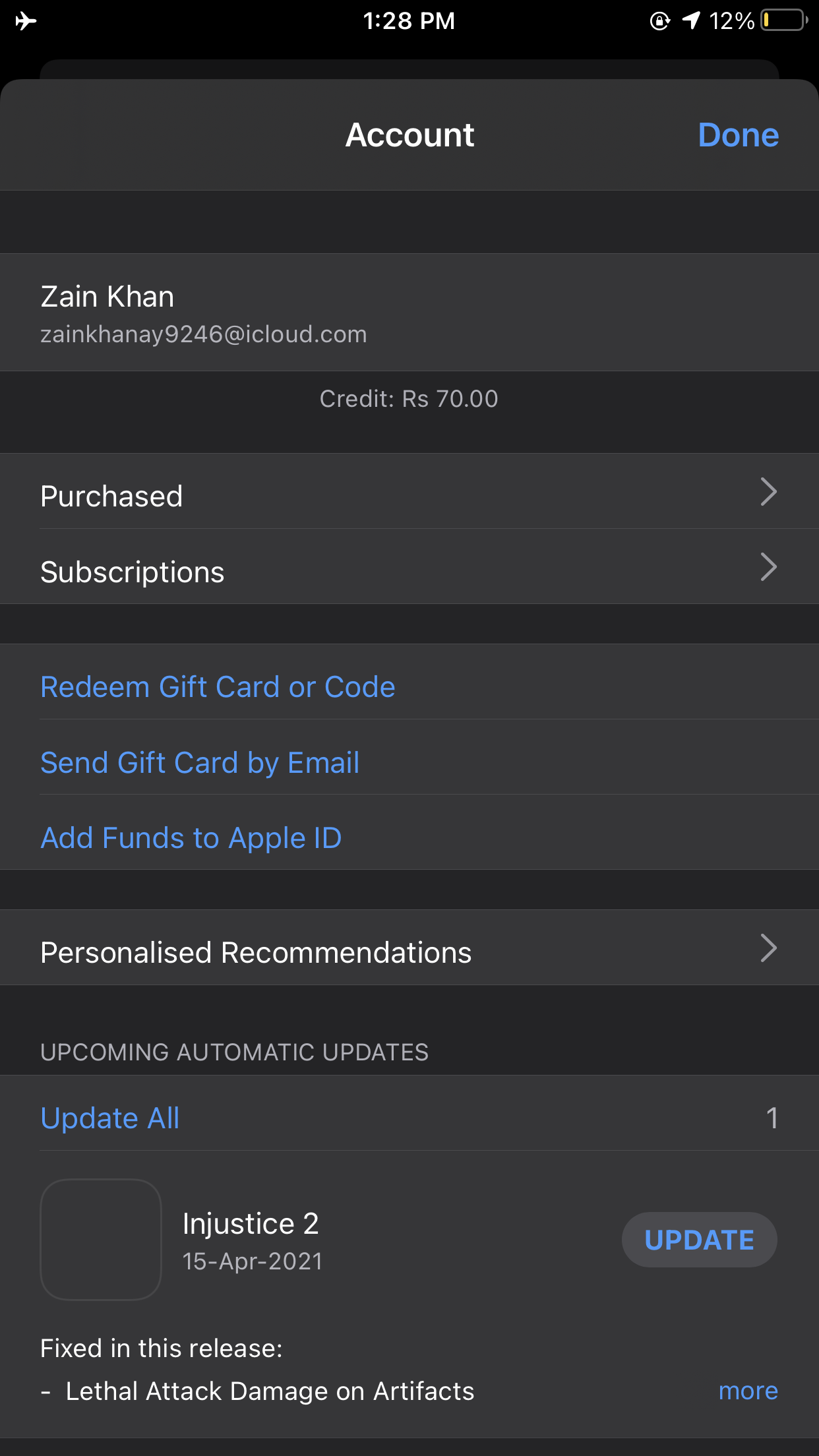The width and height of the screenshot is (819, 1456).
Task: Tap Update All for pending updates
Action: pos(110,1118)
